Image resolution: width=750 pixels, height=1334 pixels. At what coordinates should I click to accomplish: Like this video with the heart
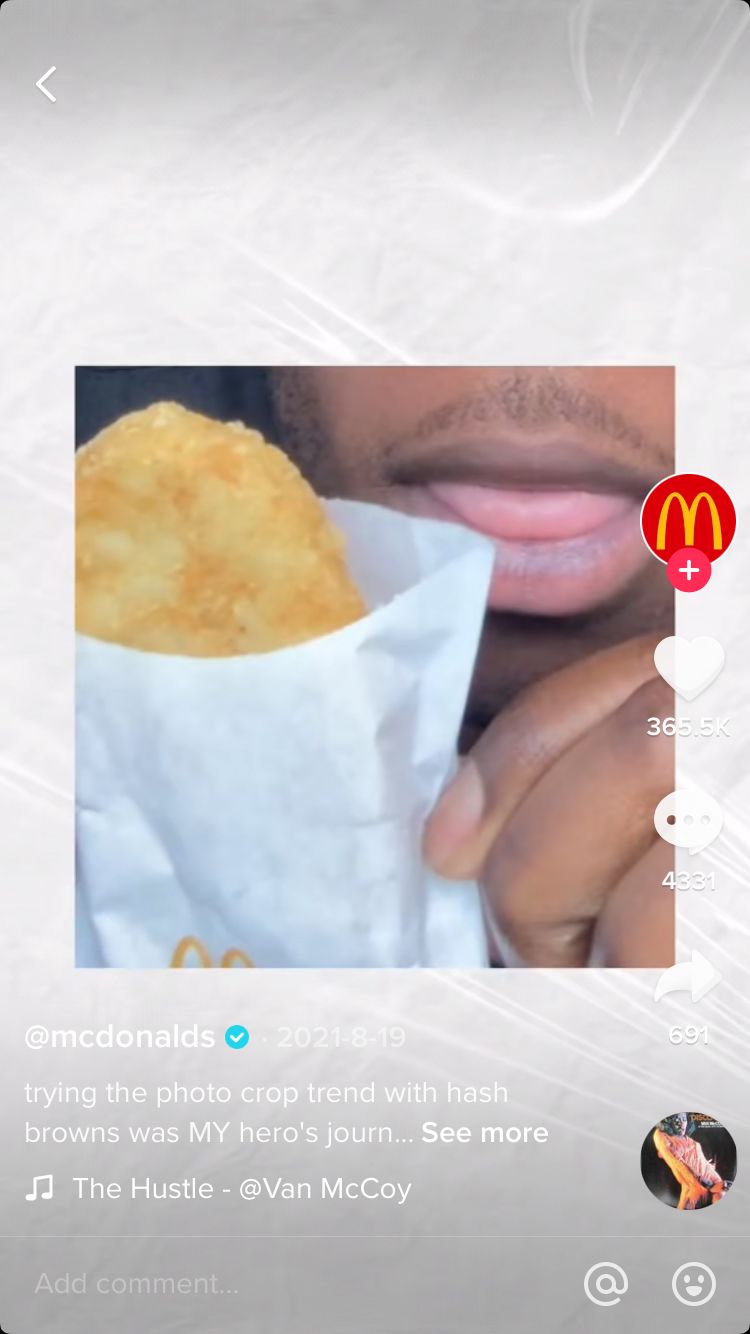pyautogui.click(x=688, y=667)
